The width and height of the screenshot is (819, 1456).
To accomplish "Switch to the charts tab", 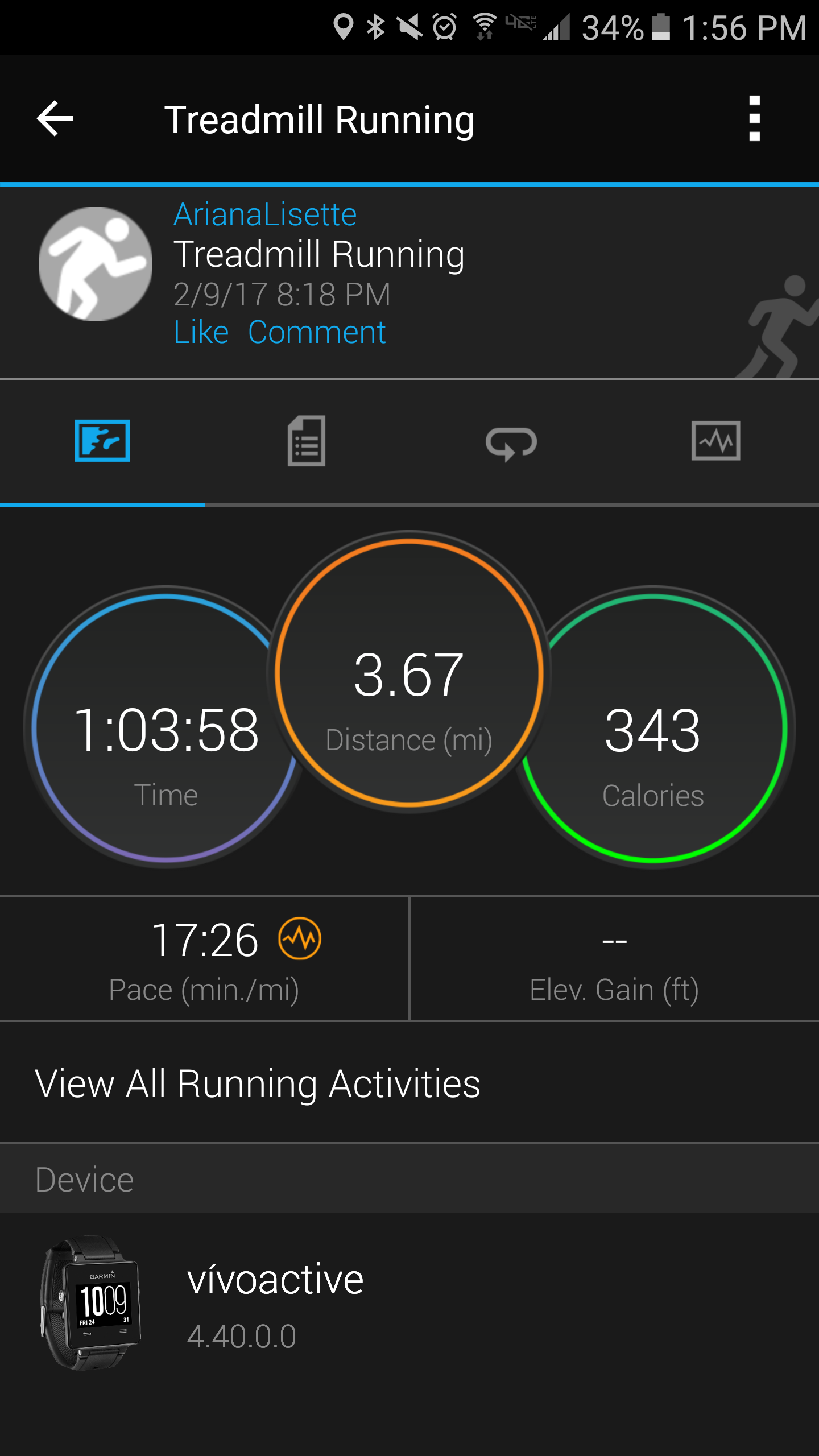I will [716, 441].
